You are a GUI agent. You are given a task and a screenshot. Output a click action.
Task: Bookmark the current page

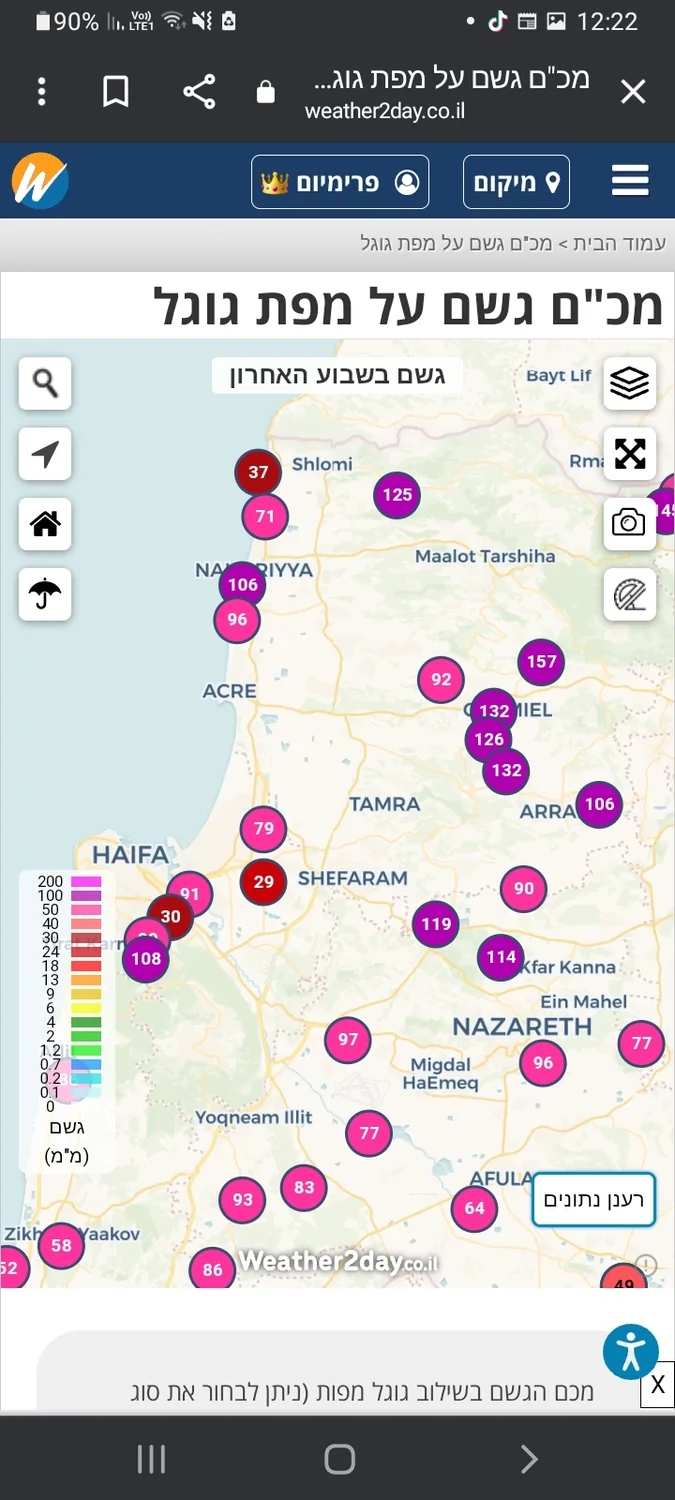point(116,93)
